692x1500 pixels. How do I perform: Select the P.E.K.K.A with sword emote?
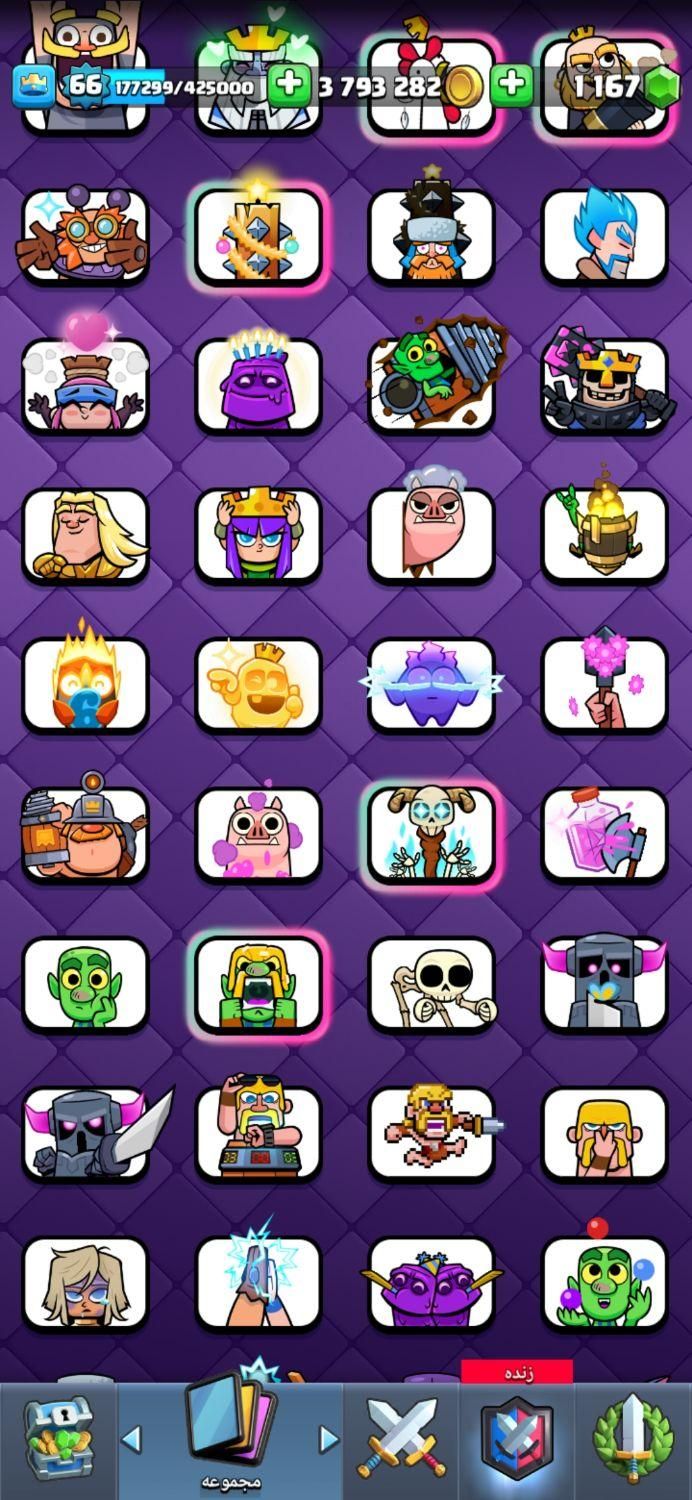point(85,1134)
